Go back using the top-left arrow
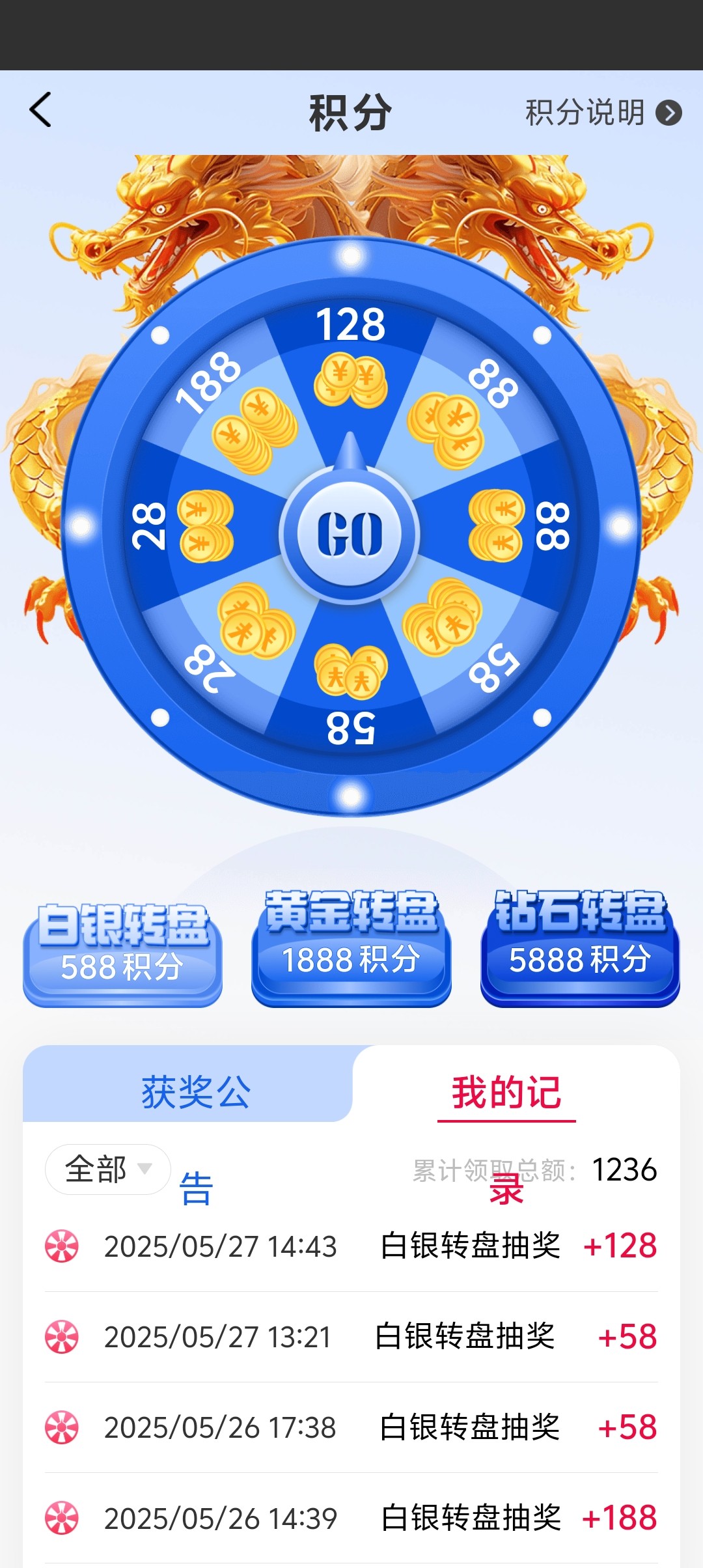703x1568 pixels. 40,110
